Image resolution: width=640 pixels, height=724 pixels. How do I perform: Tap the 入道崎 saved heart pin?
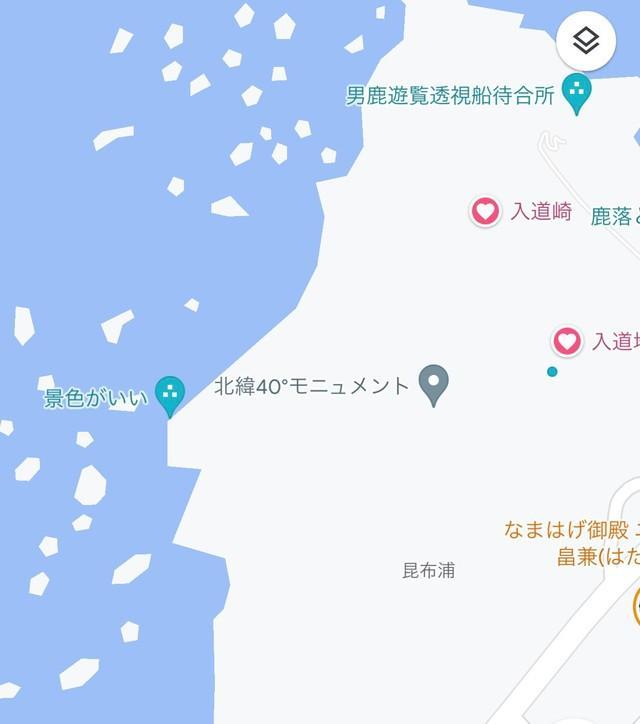point(485,211)
